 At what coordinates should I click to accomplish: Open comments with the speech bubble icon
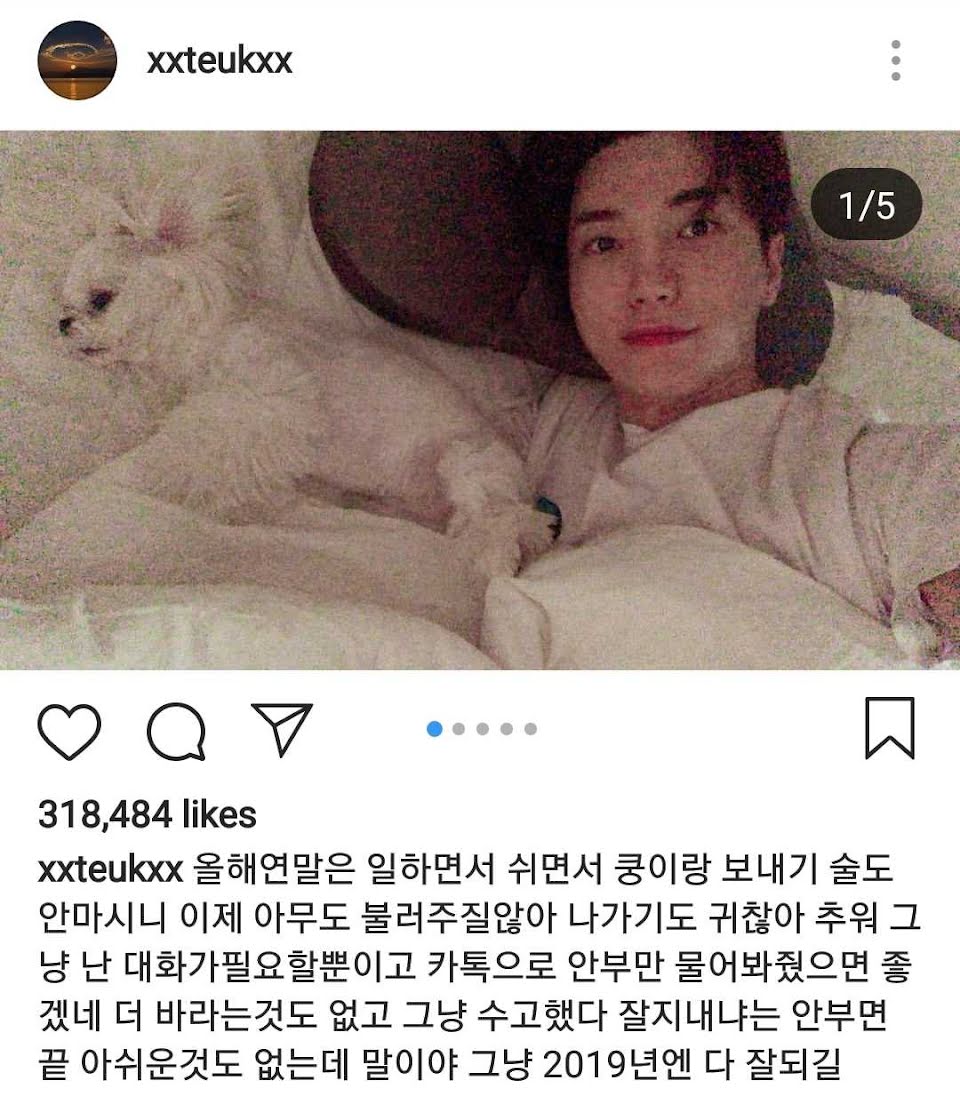[176, 731]
